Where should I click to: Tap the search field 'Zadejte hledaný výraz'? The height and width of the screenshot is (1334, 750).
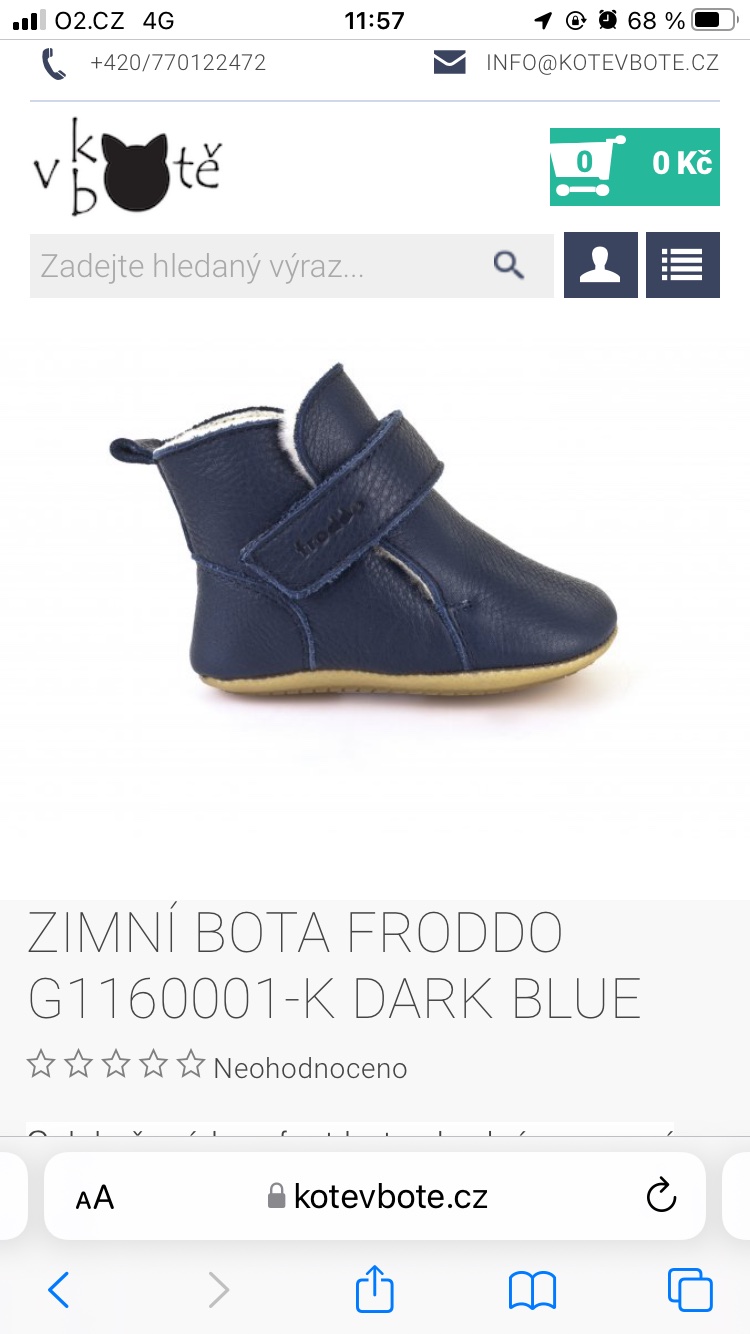(260, 266)
